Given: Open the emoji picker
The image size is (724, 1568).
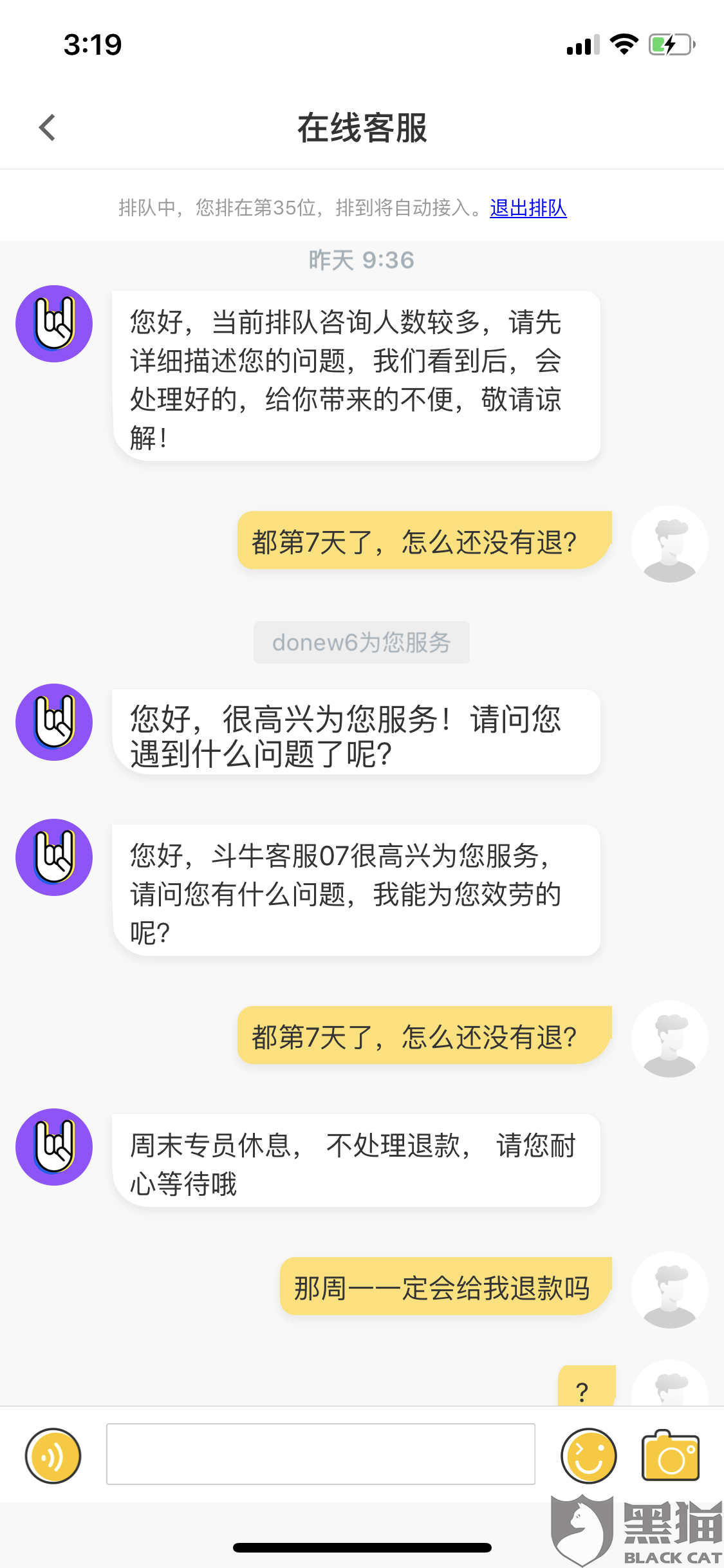Looking at the screenshot, I should (588, 1455).
